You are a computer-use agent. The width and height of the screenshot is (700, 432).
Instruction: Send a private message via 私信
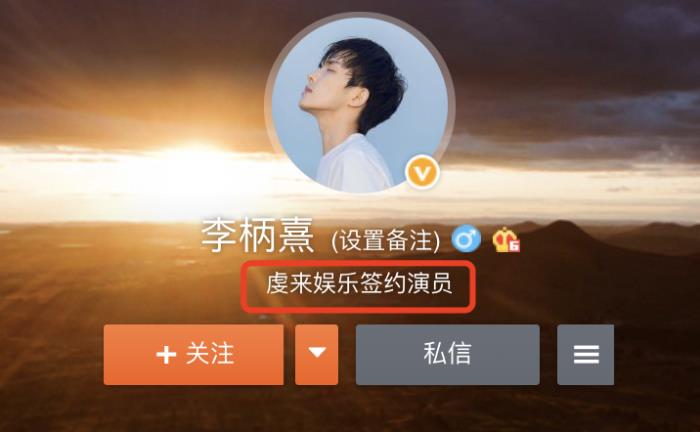pyautogui.click(x=447, y=354)
